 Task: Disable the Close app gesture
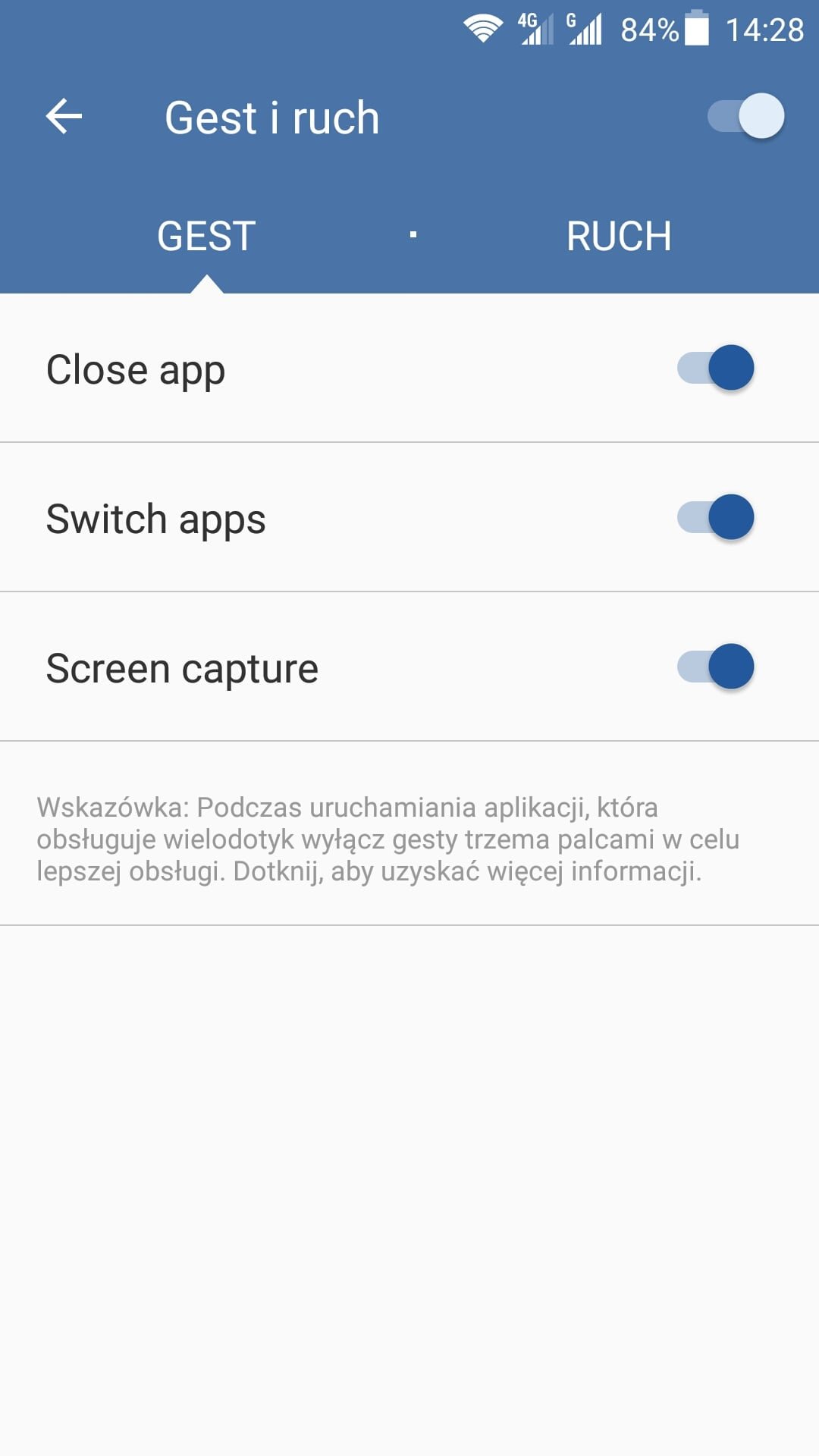(x=716, y=368)
